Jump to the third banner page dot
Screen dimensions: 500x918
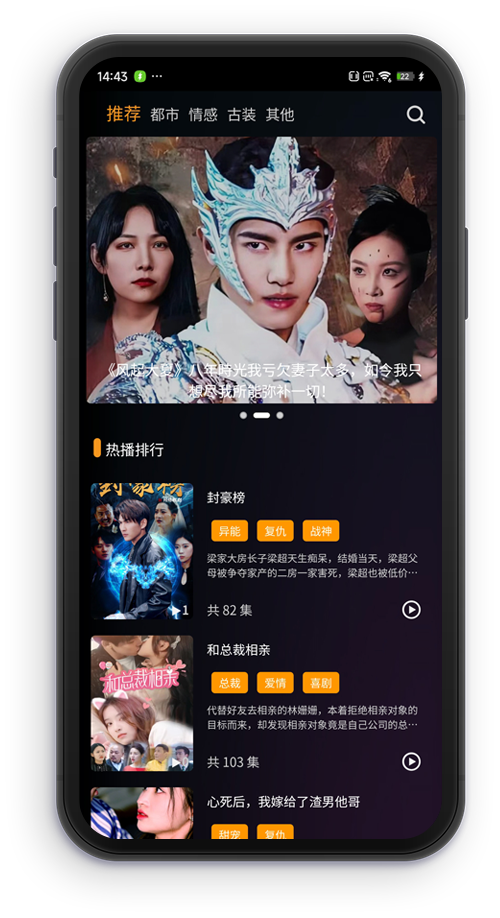(280, 415)
